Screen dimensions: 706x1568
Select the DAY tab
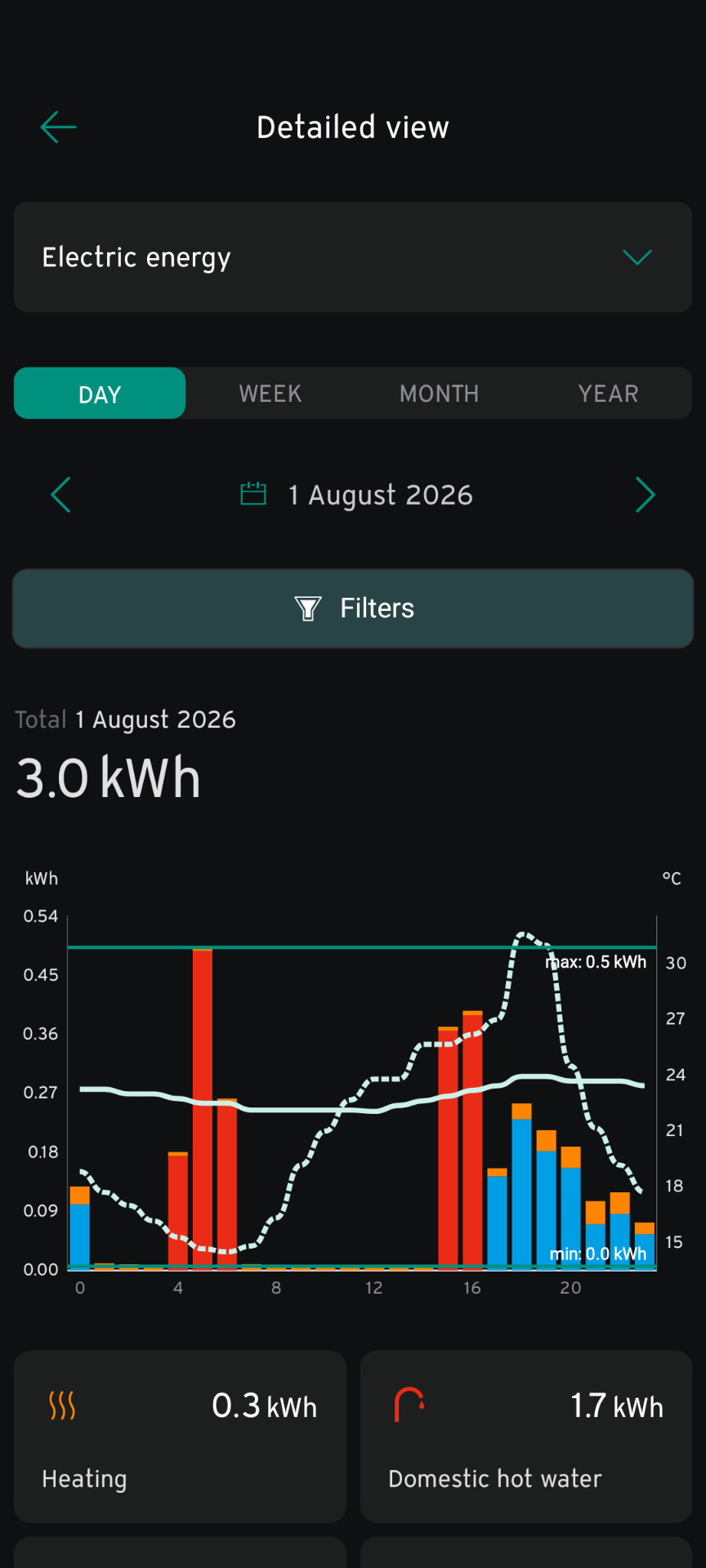tap(100, 394)
